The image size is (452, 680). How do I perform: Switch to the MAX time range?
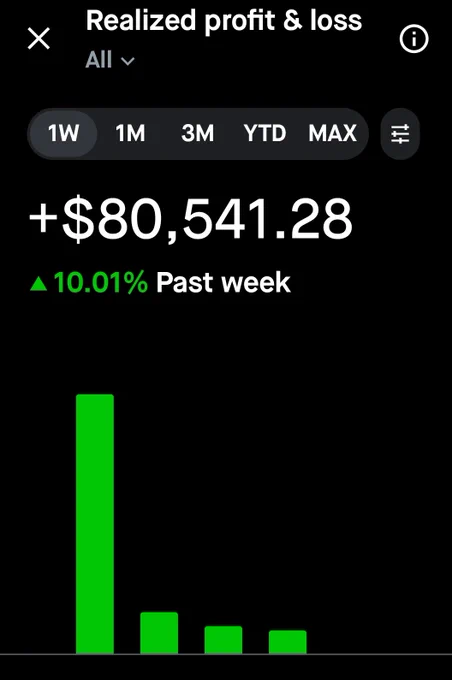332,133
